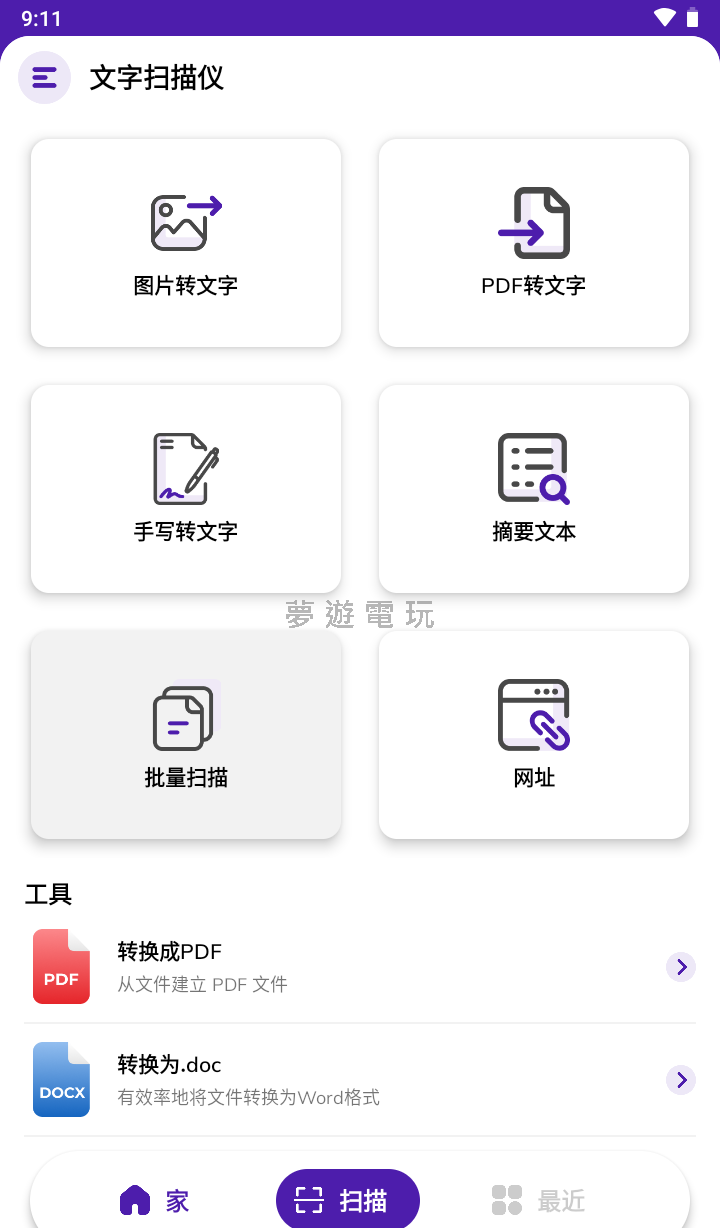Open the 网址 URL card
The image size is (720, 1228).
pos(534,735)
